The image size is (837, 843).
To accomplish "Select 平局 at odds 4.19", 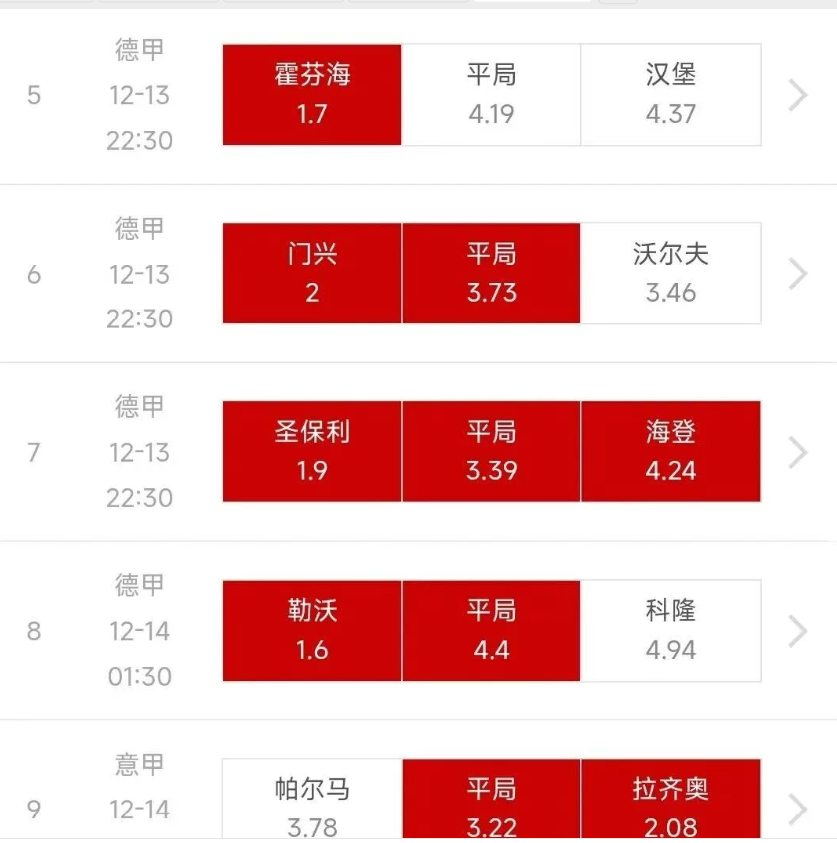I will tap(491, 94).
